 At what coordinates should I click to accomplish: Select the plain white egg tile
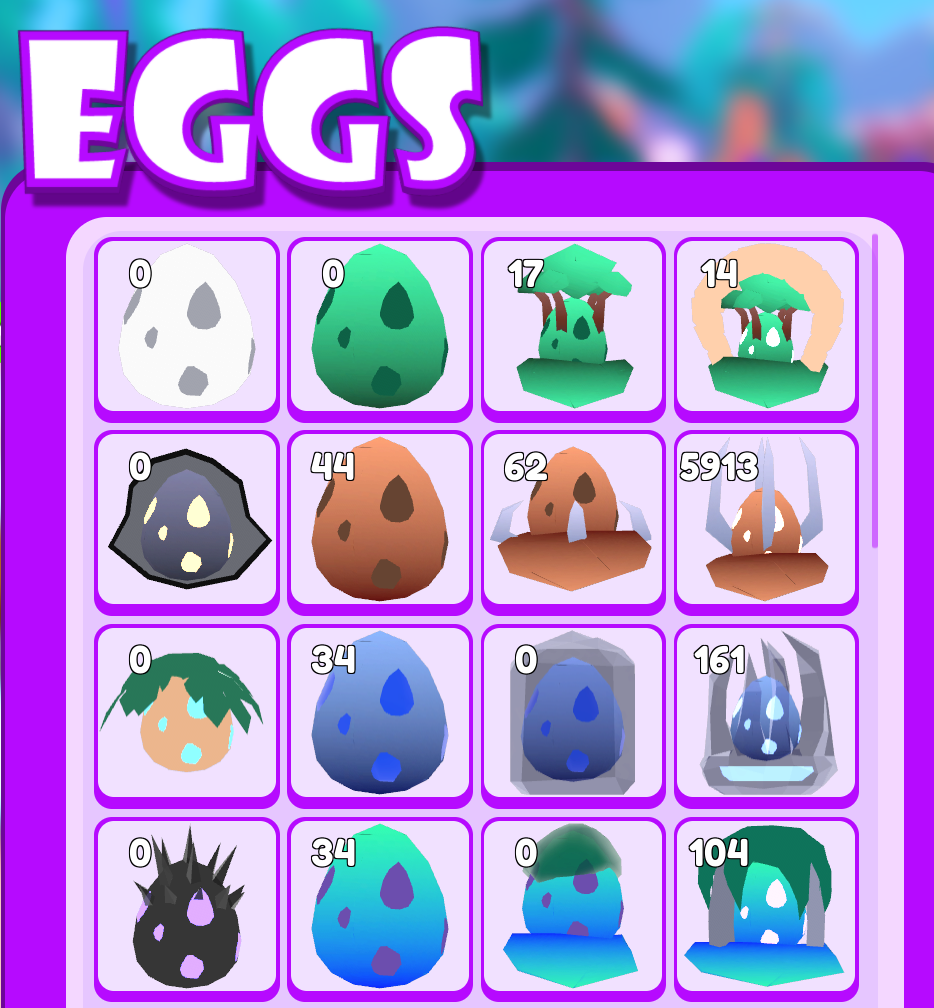tap(186, 326)
